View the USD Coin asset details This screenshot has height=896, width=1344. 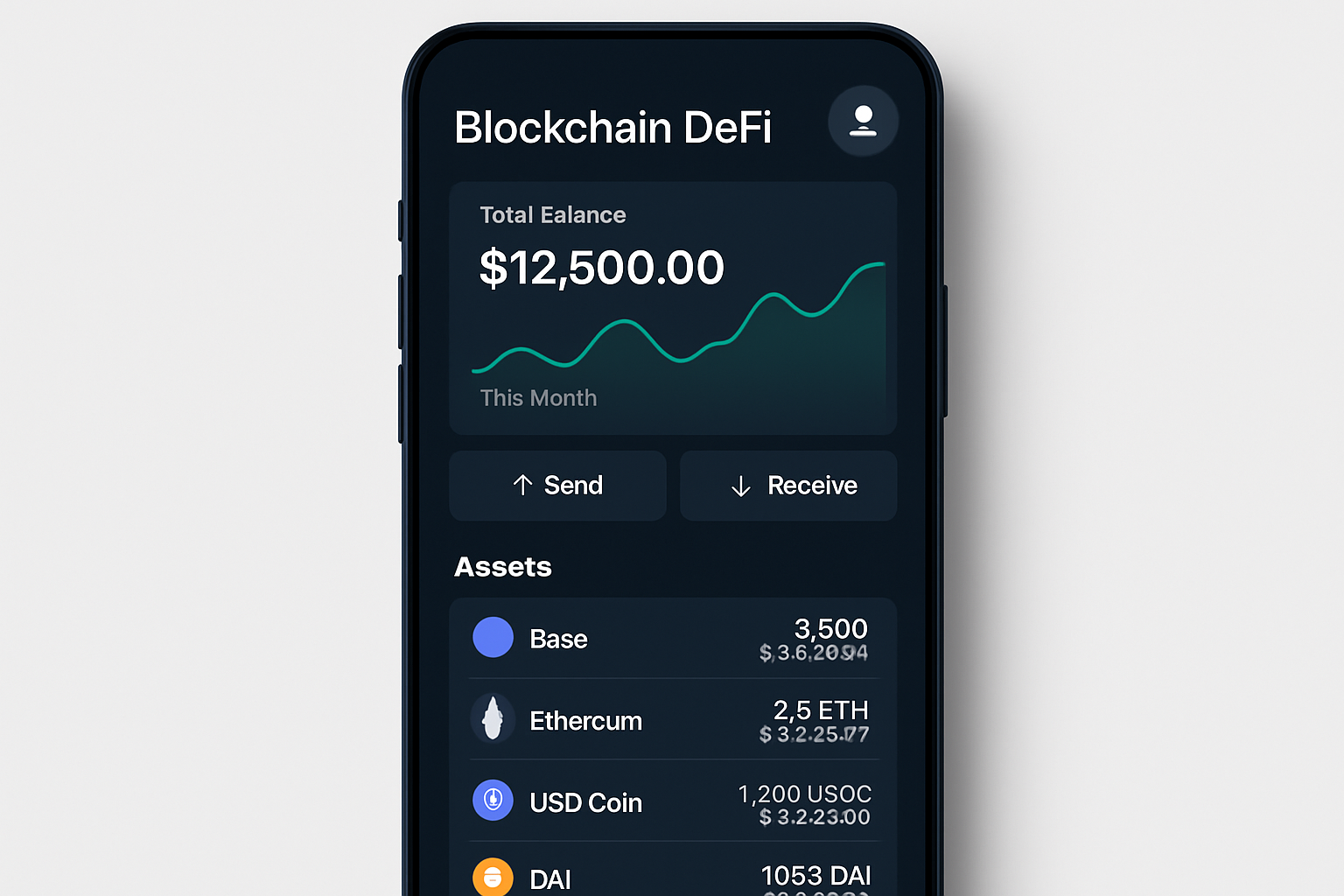coord(672,801)
